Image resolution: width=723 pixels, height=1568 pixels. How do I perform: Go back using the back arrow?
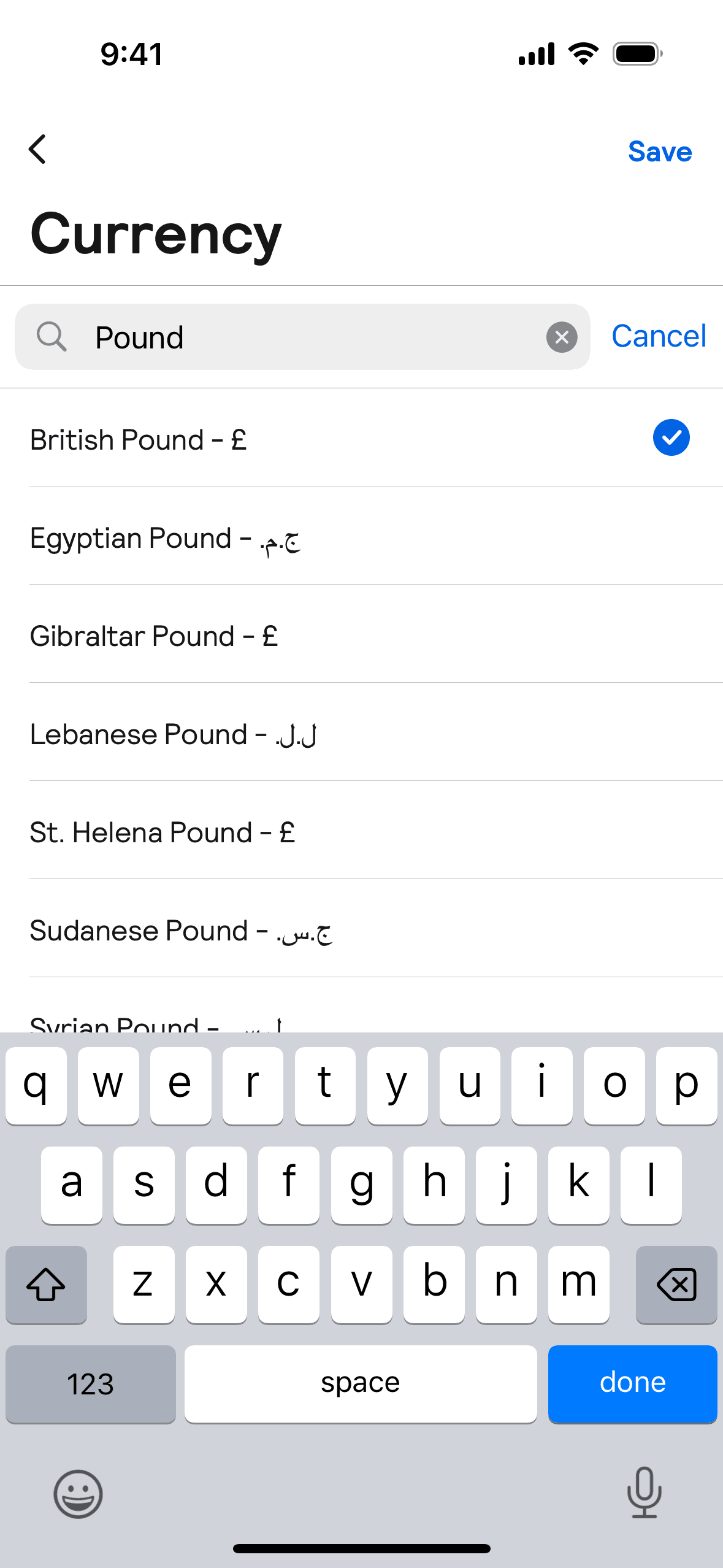coord(38,150)
